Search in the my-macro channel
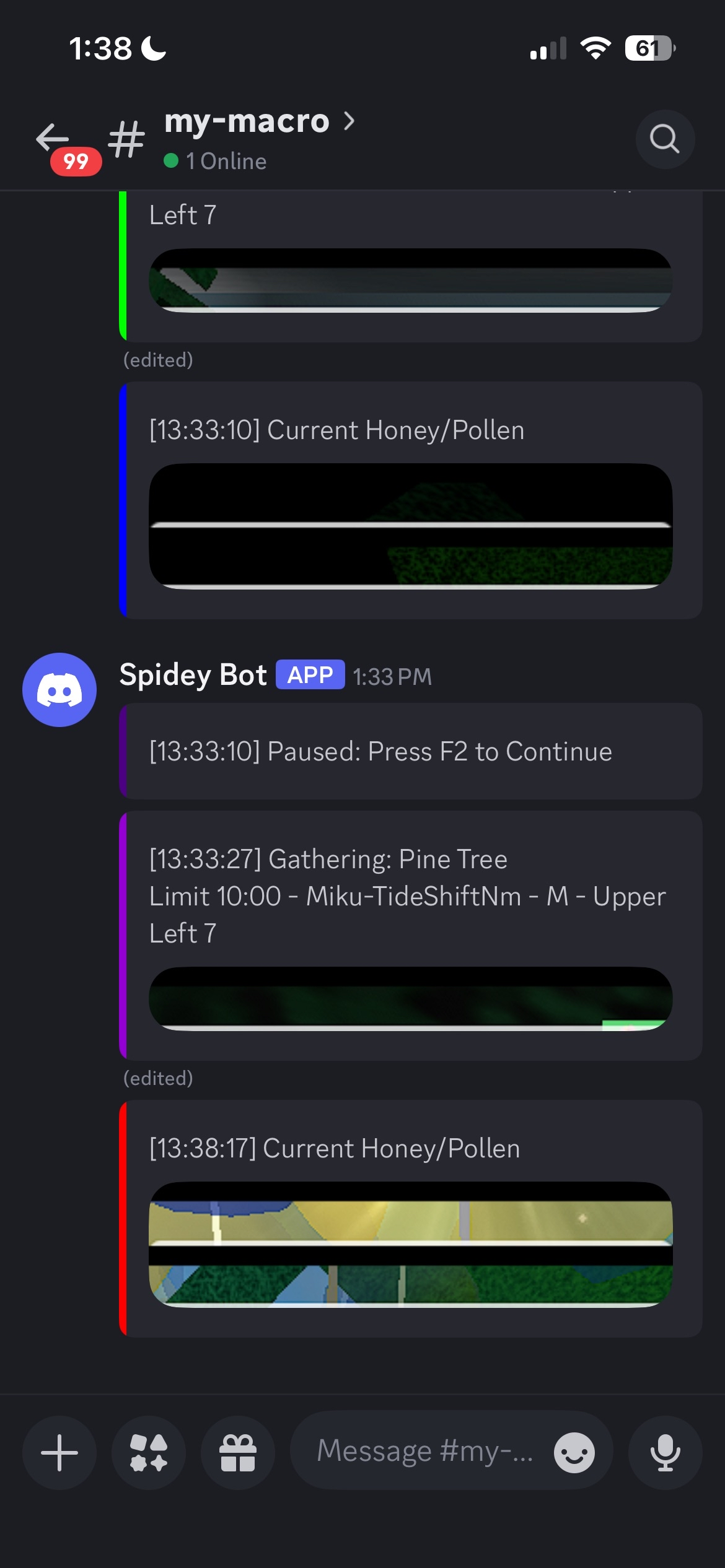The width and height of the screenshot is (725, 1568). coord(665,139)
